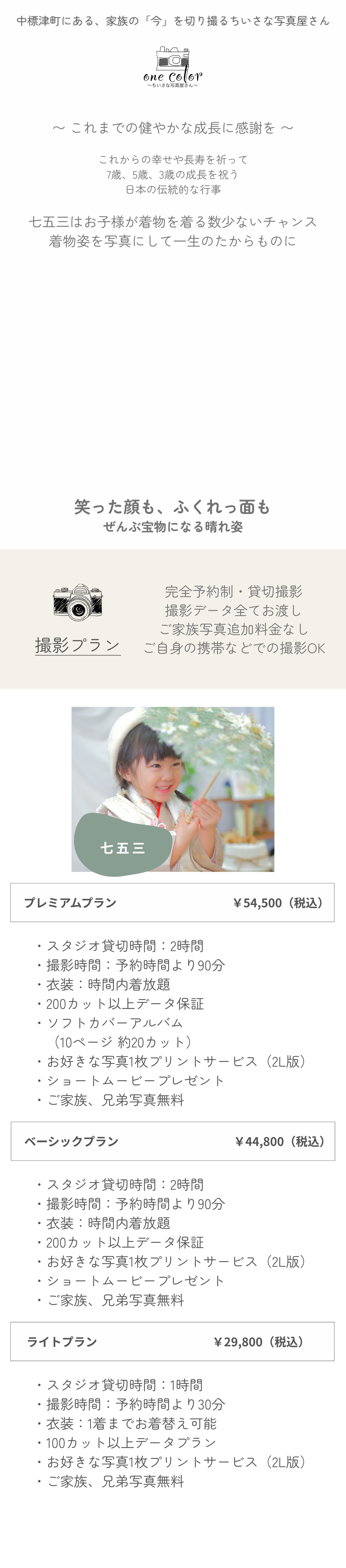Open the one color logo home link
This screenshot has width=346, height=1568.
click(x=173, y=67)
